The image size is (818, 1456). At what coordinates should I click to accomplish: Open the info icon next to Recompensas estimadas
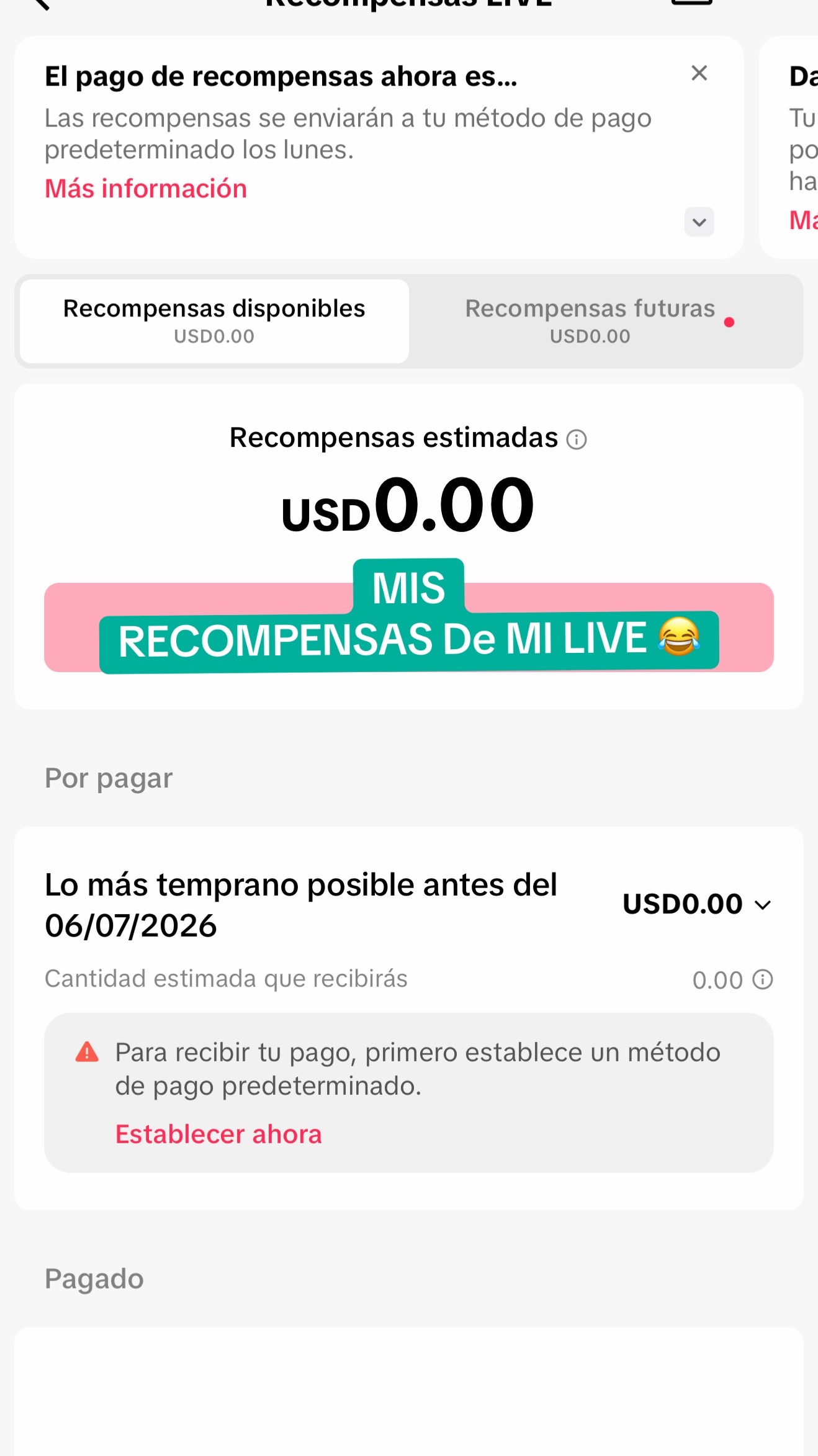[577, 439]
